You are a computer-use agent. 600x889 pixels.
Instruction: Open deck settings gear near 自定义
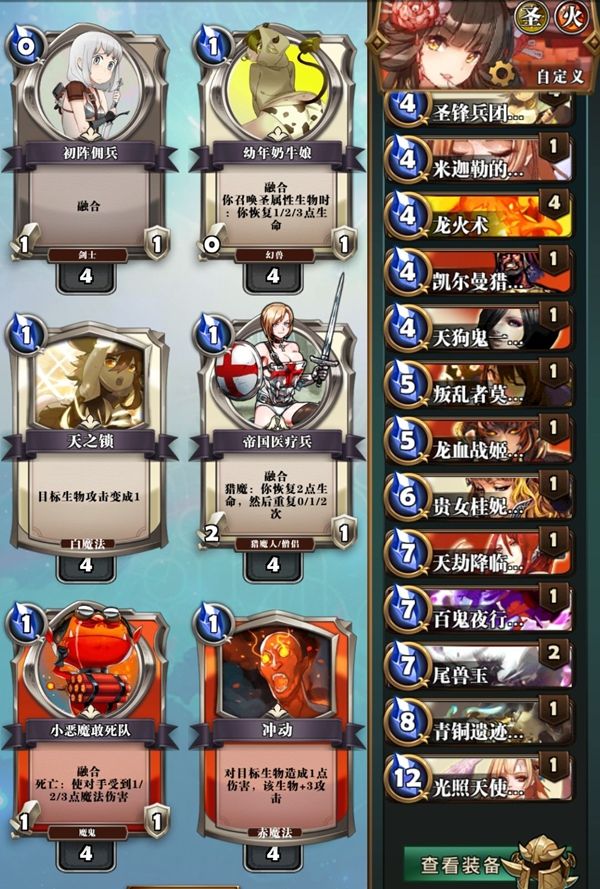500,72
